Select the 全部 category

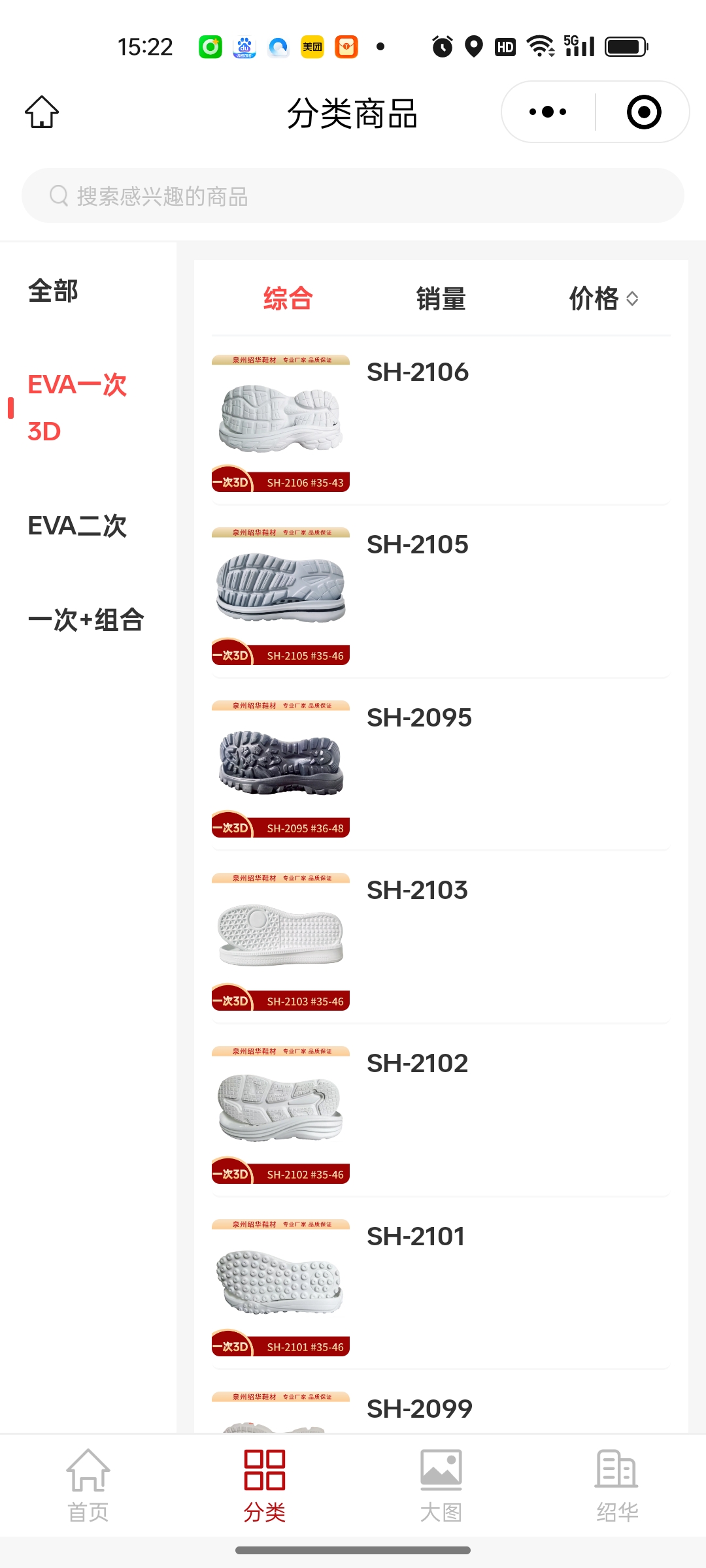[x=54, y=291]
